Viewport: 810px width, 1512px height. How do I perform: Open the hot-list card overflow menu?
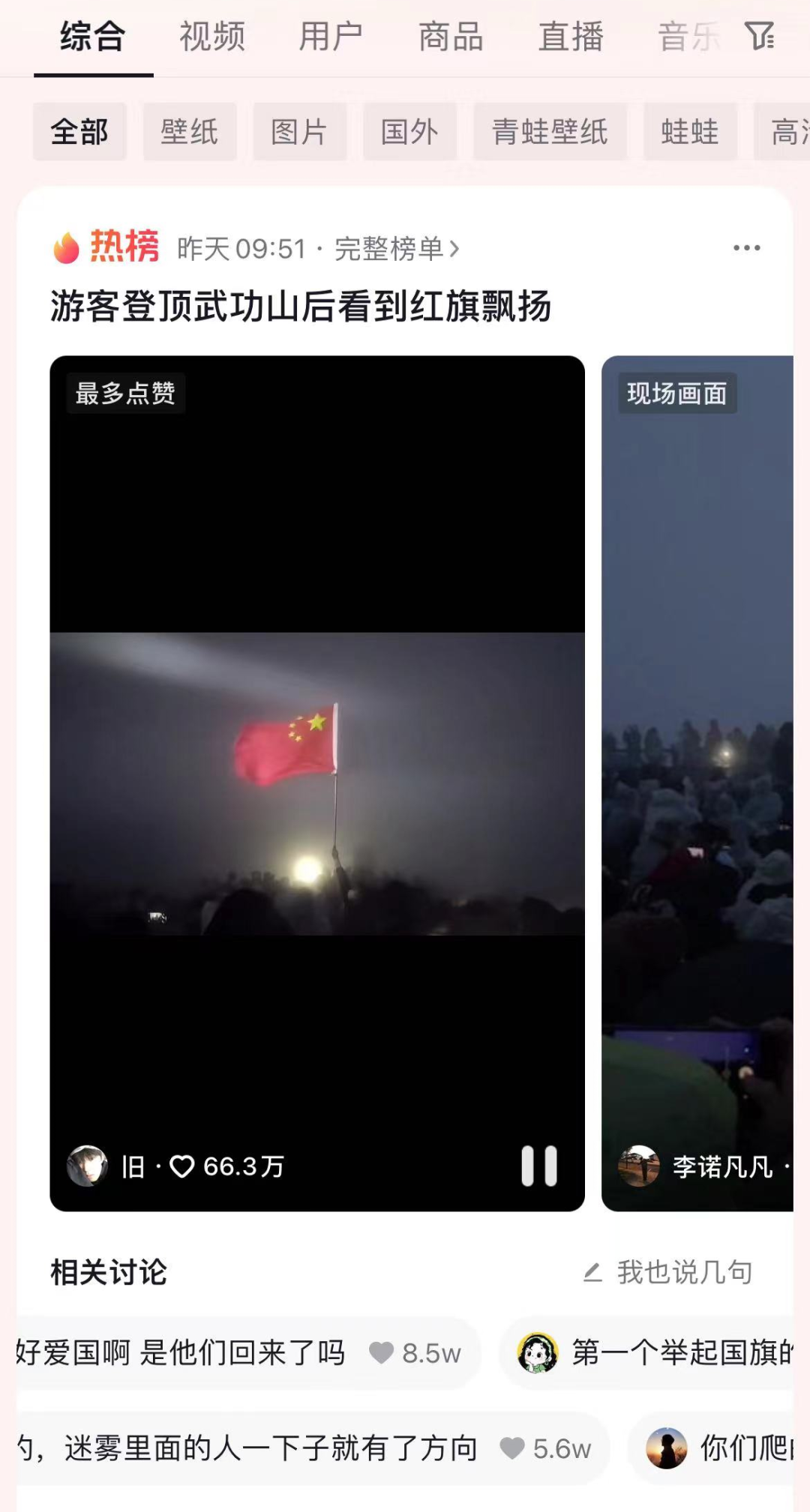(746, 248)
